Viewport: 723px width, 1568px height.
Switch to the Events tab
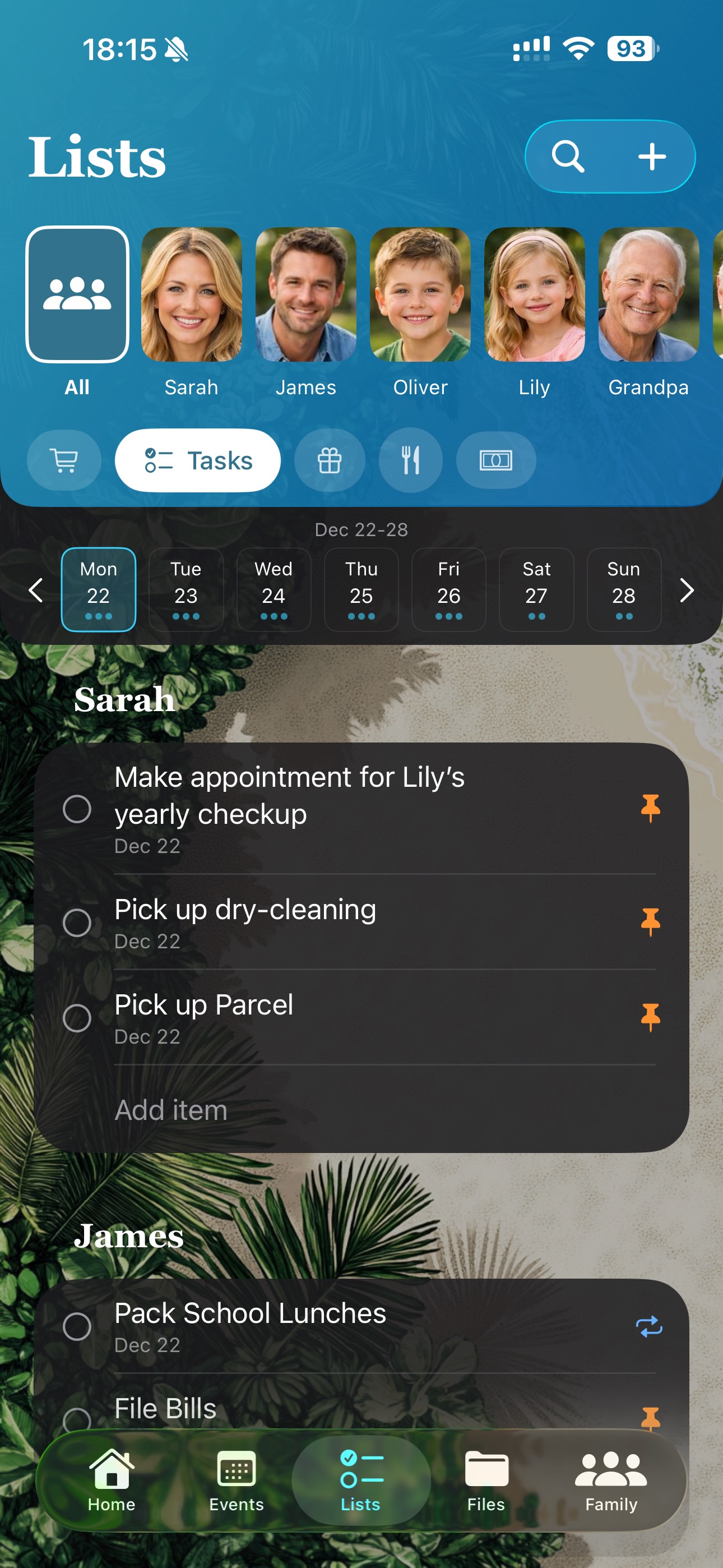236,1481
